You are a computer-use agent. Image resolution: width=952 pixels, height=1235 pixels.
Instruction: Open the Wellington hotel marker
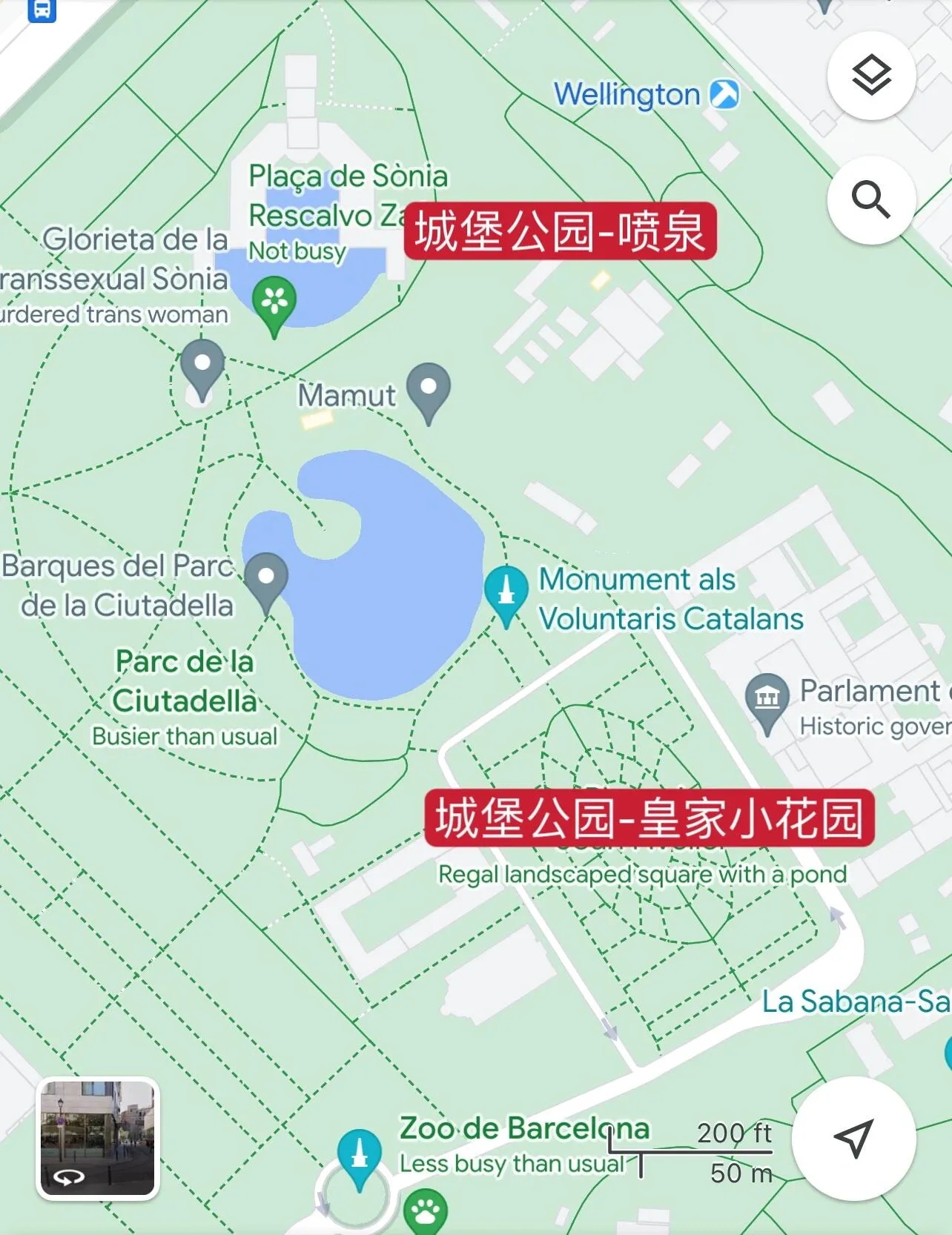724,95
